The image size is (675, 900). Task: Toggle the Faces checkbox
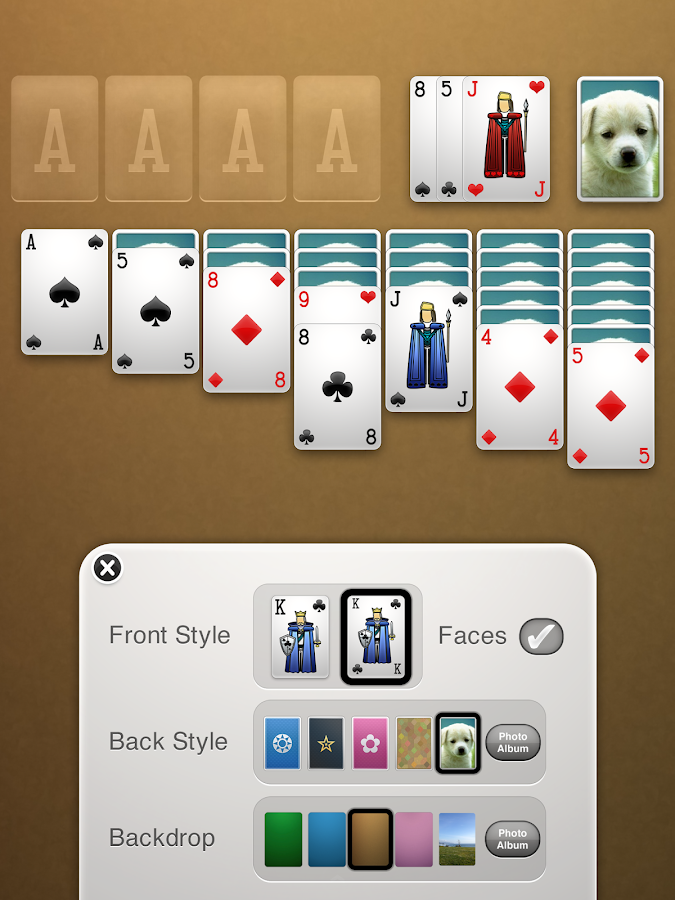tap(541, 636)
